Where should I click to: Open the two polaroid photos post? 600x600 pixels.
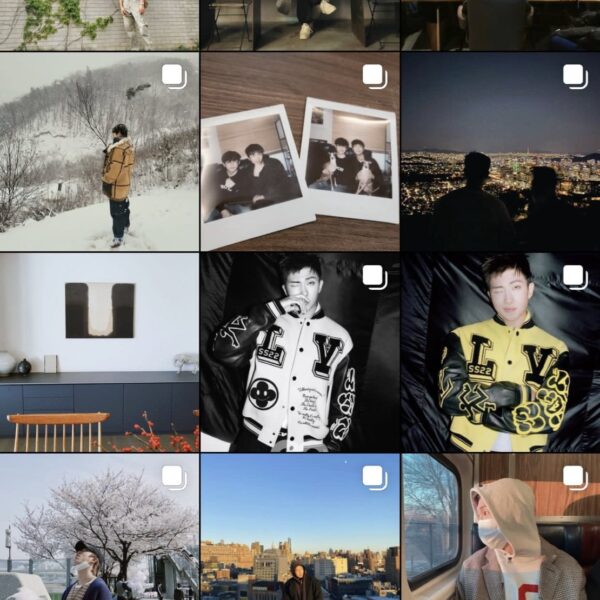pos(299,151)
